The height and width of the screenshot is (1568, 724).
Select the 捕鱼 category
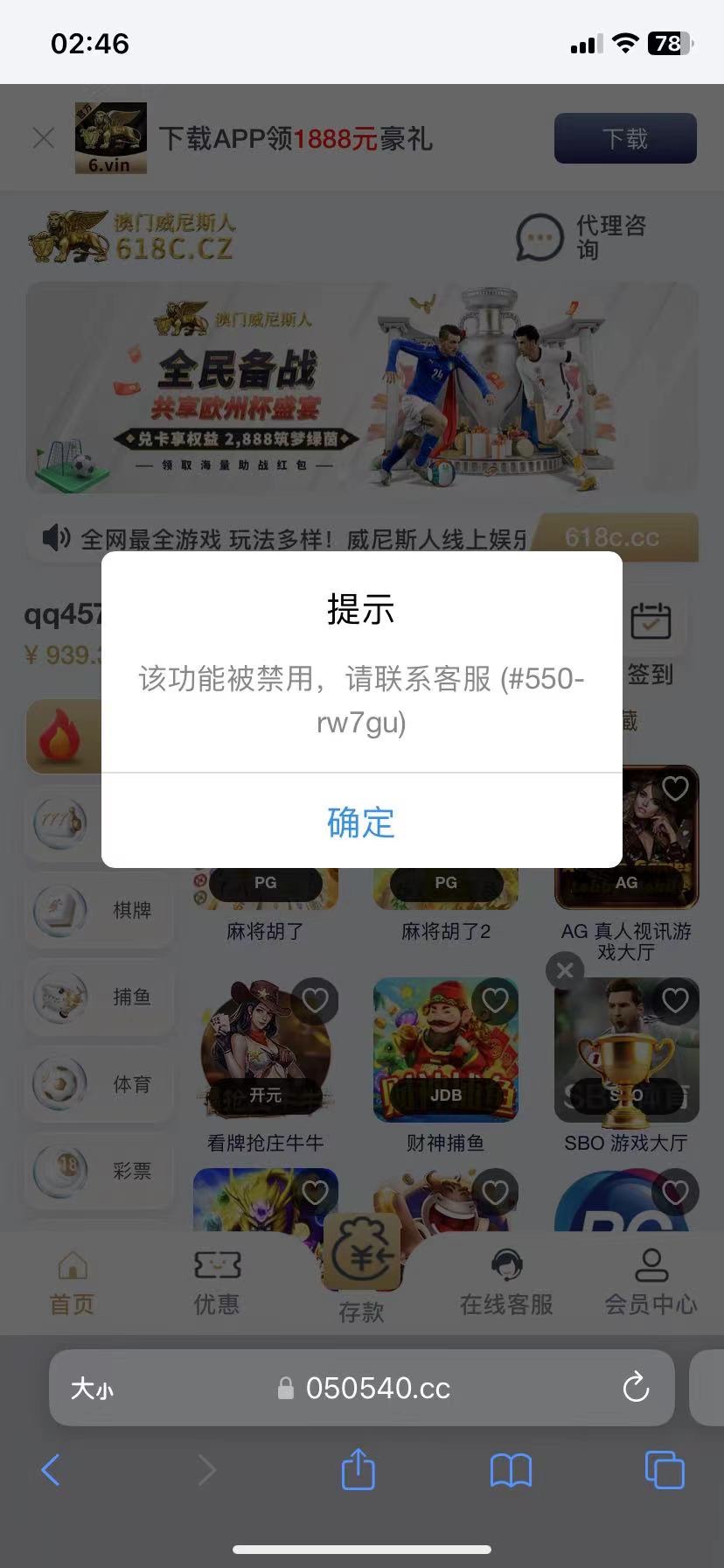tap(101, 997)
